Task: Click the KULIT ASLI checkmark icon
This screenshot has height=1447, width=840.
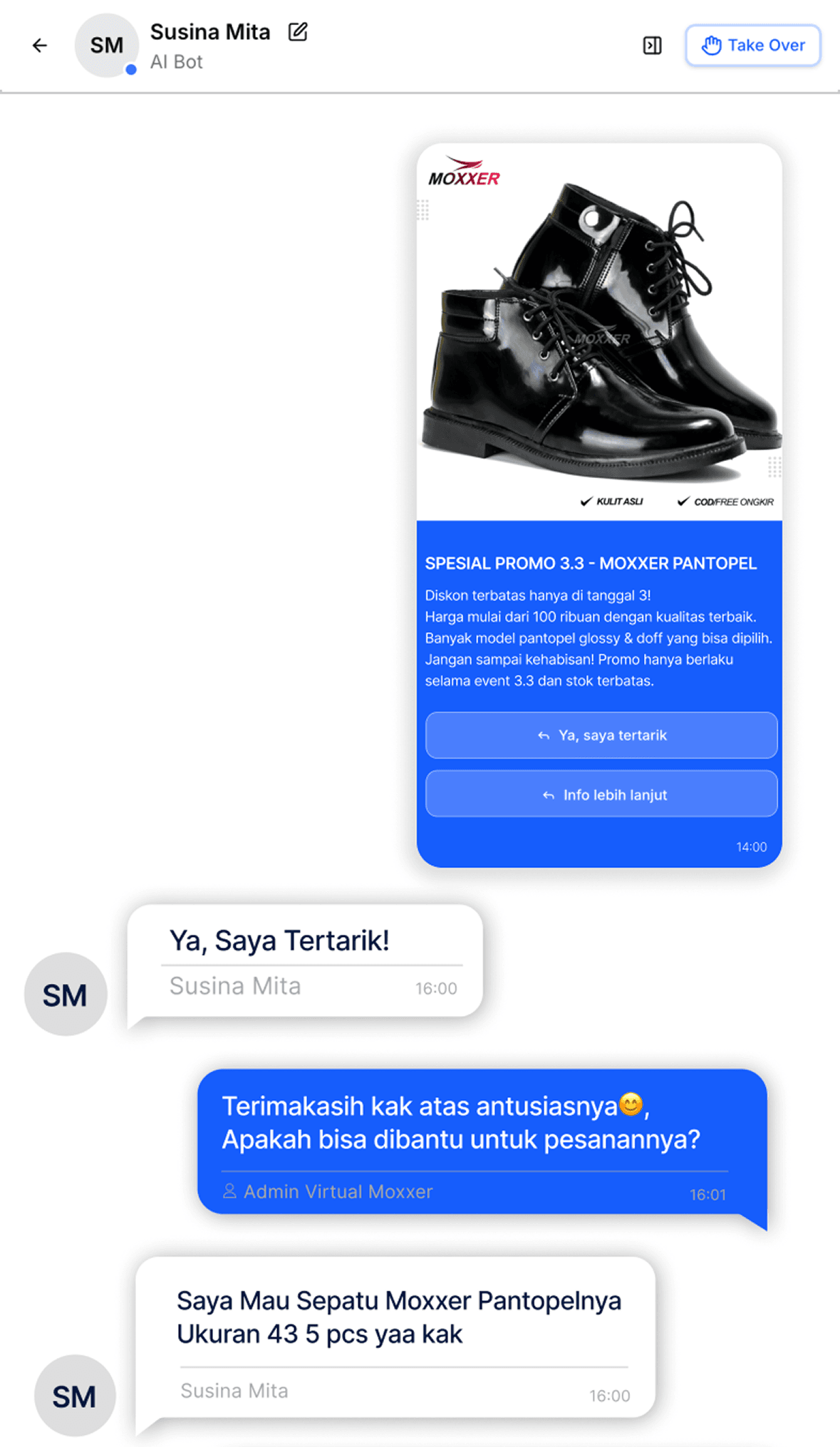Action: [586, 501]
